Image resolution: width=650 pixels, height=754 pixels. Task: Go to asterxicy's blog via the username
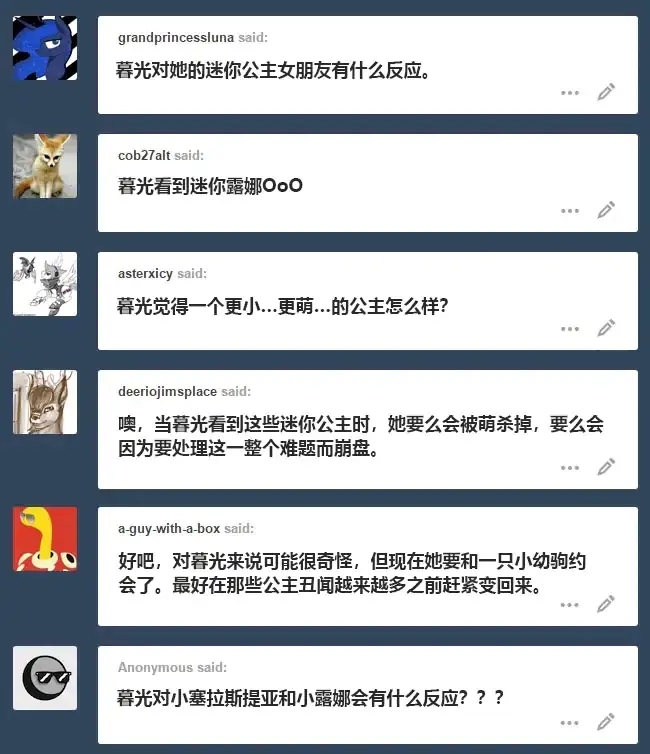coord(145,273)
